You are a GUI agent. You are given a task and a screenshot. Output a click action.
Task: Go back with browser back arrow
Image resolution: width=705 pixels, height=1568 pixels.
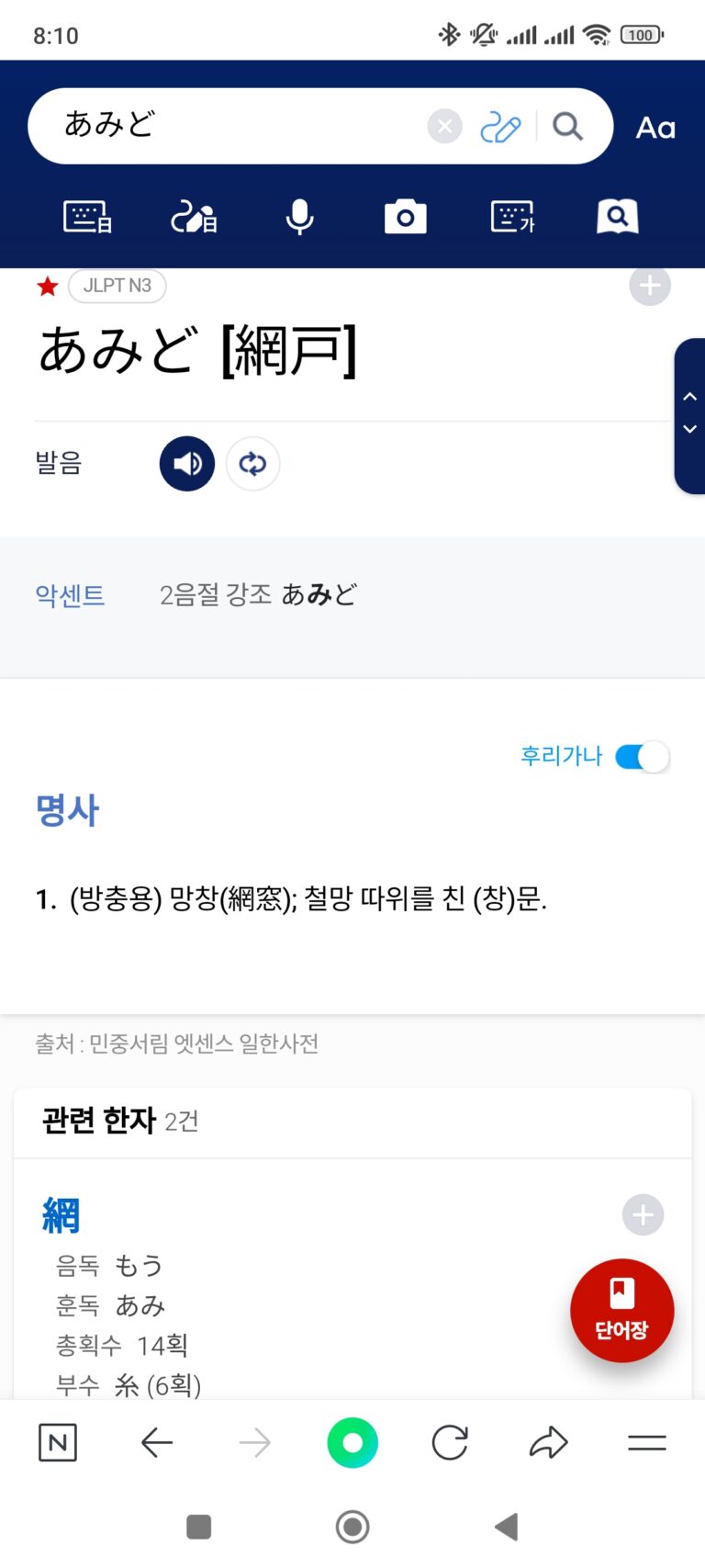(157, 1443)
